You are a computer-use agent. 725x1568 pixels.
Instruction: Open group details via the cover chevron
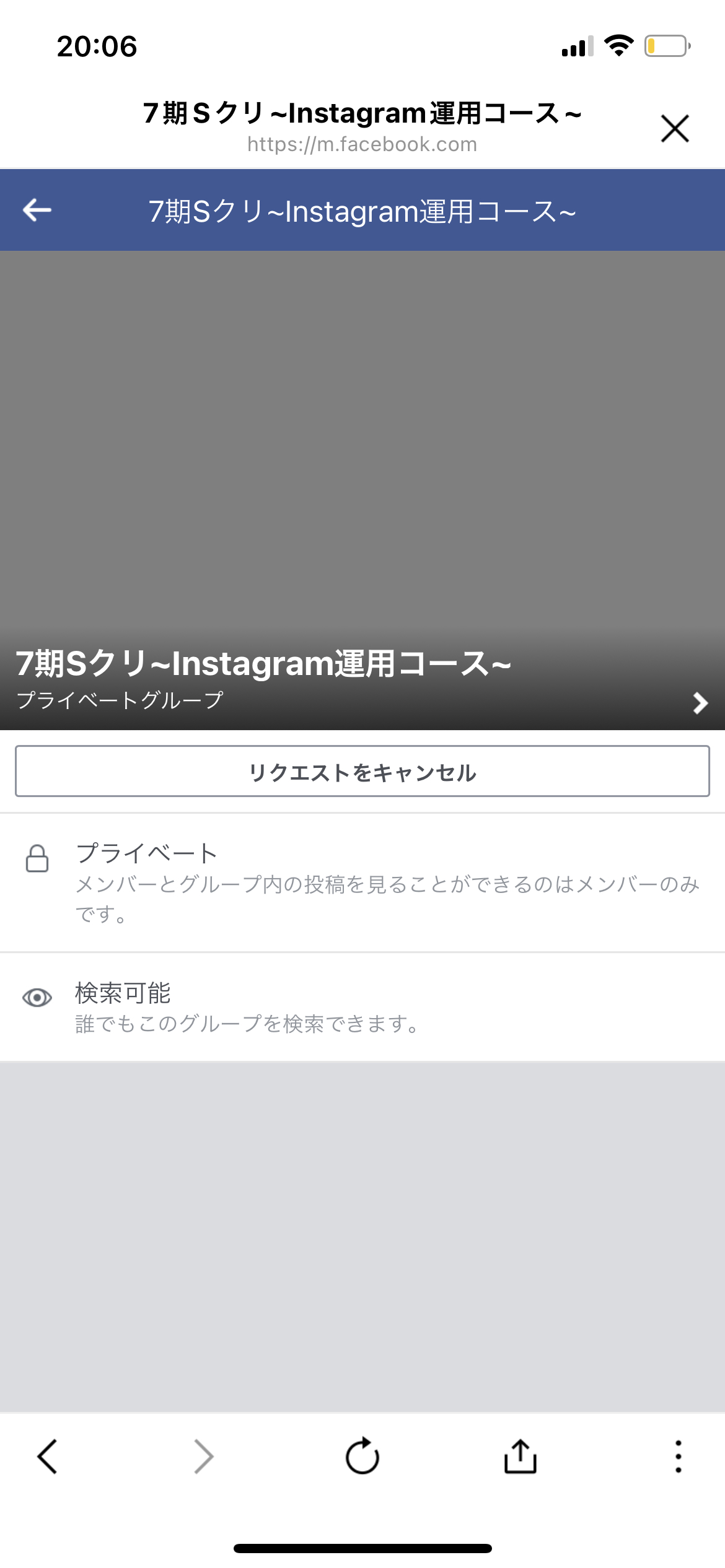[700, 703]
